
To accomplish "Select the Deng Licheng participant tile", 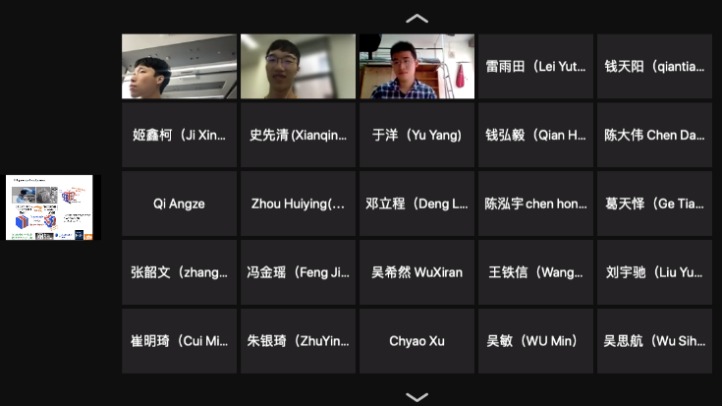I will 417,203.
